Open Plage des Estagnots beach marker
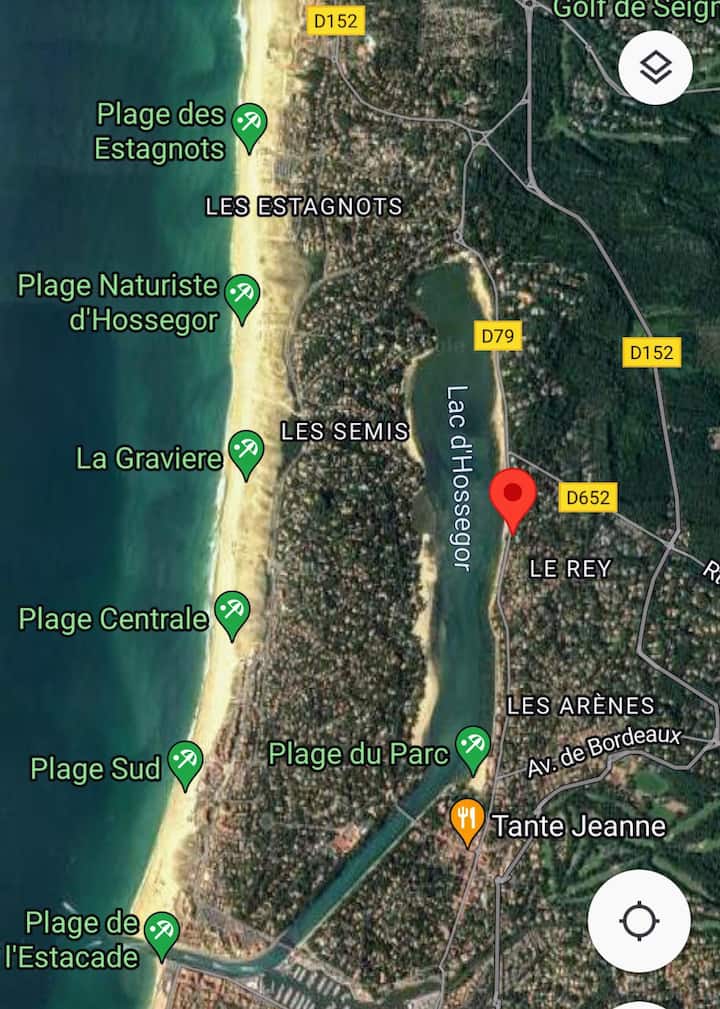Viewport: 720px width, 1009px height. pos(249,126)
